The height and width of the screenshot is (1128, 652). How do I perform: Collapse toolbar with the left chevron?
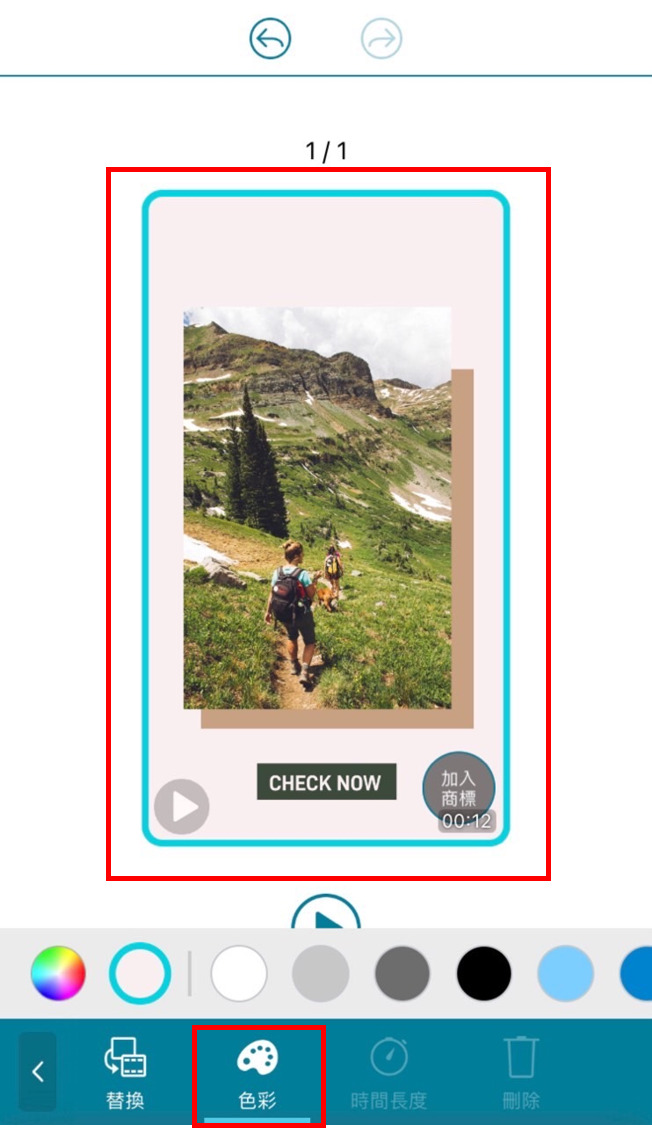[x=38, y=1072]
